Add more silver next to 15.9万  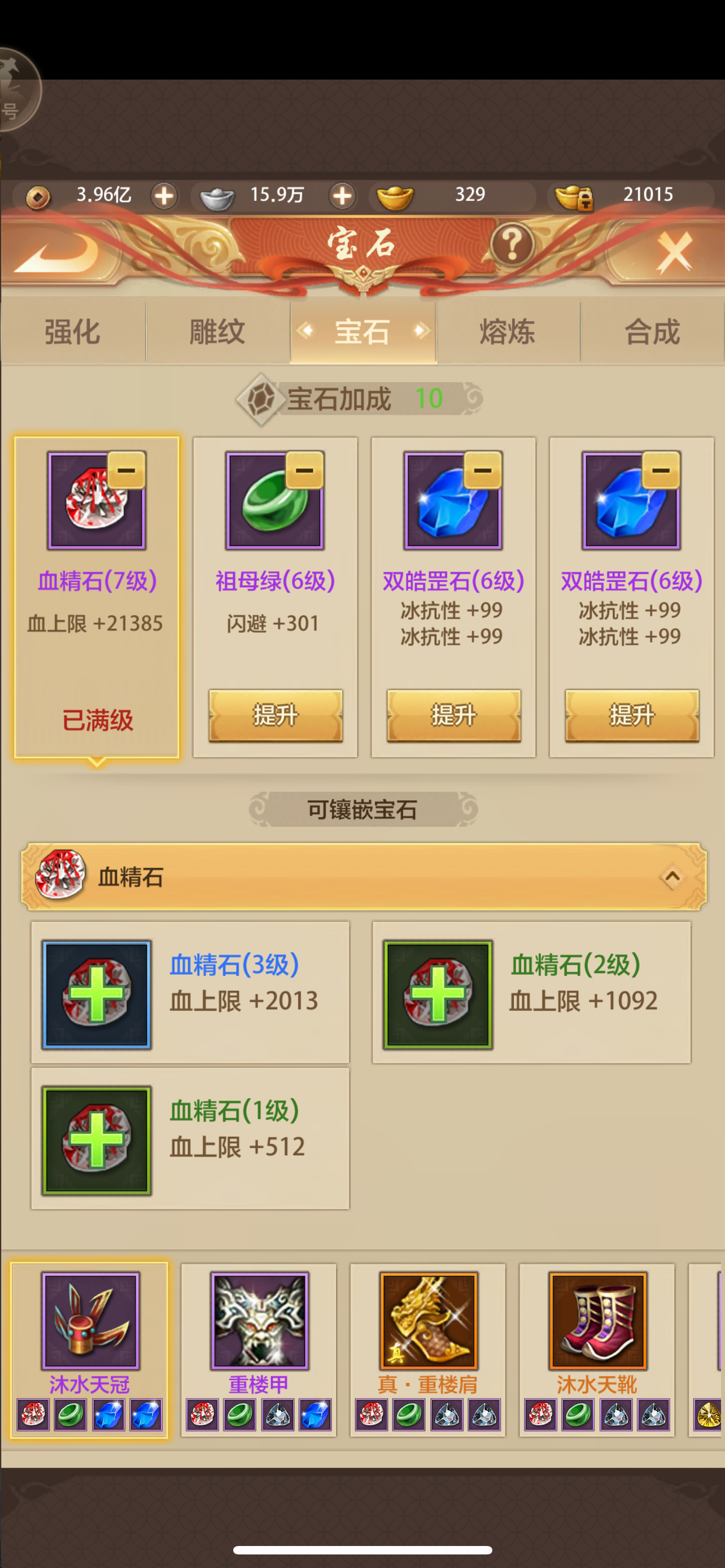pos(342,196)
